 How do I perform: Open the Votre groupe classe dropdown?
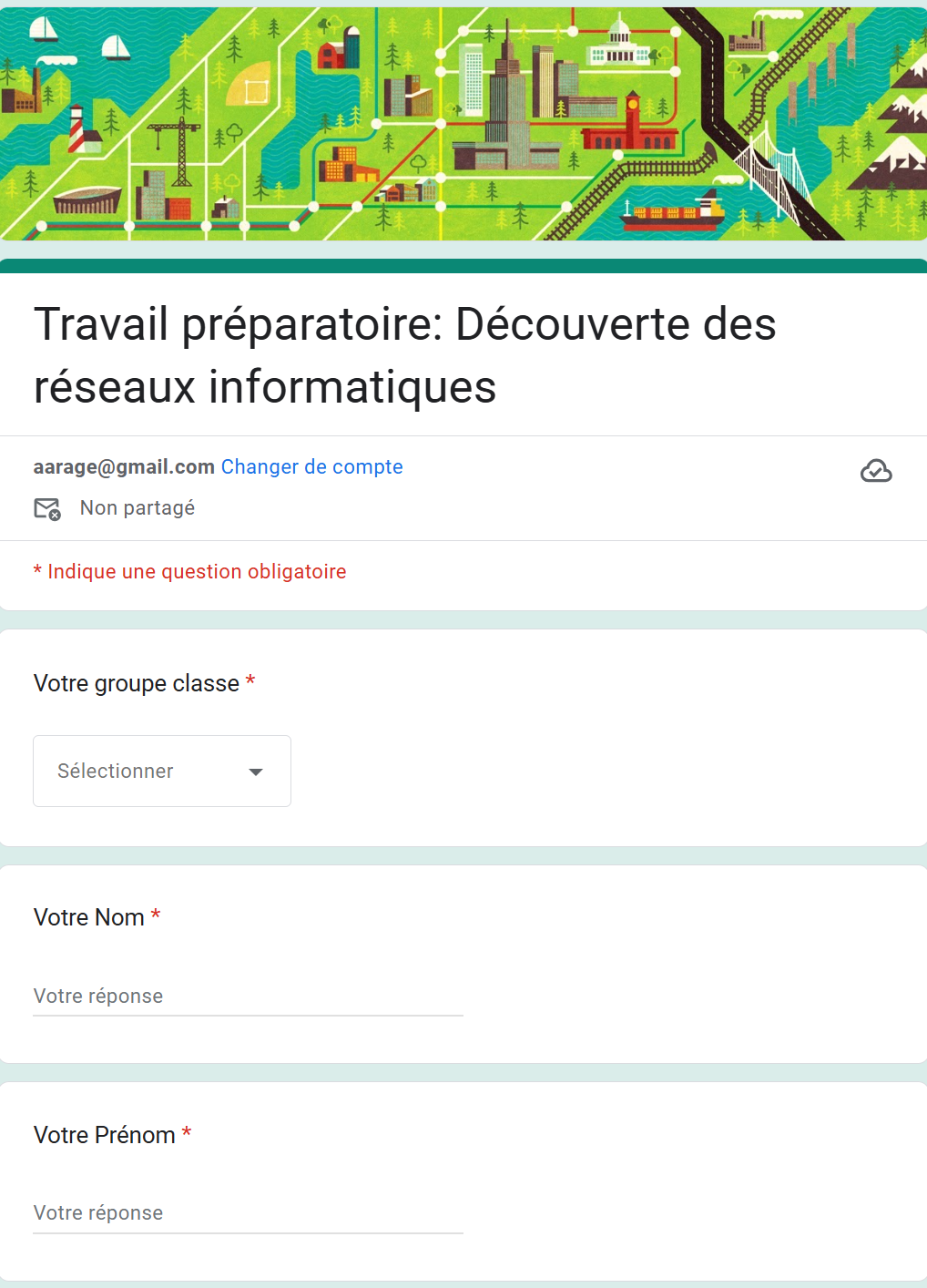tap(162, 771)
